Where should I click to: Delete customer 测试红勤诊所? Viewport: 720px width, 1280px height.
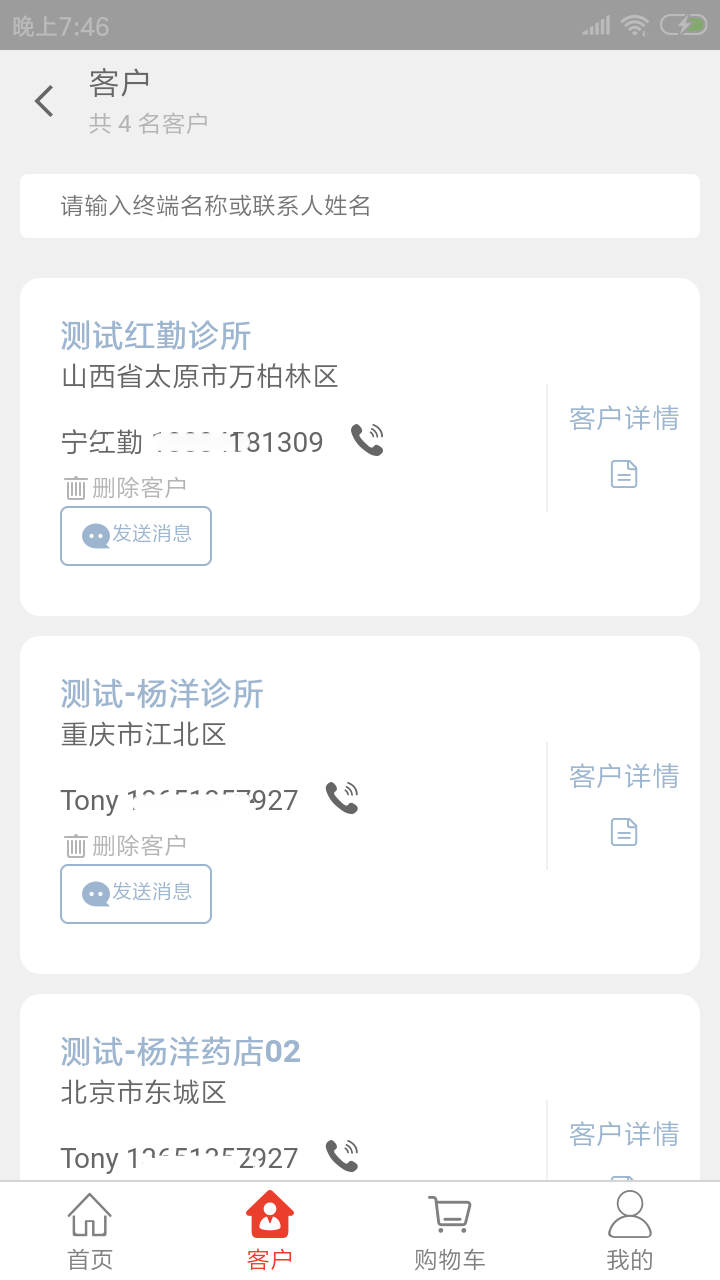[x=126, y=488]
